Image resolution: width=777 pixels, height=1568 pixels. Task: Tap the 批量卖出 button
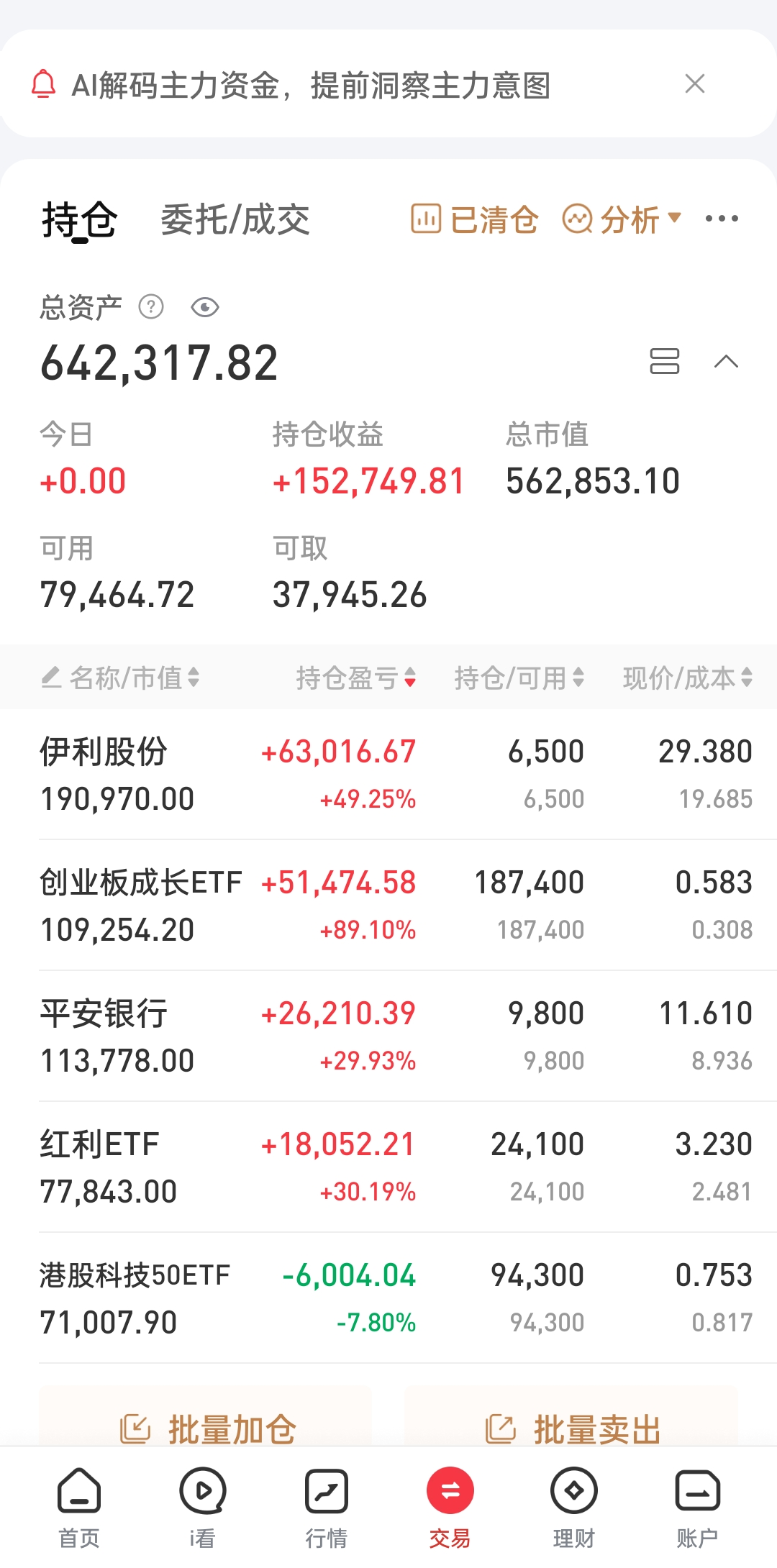tap(573, 1428)
